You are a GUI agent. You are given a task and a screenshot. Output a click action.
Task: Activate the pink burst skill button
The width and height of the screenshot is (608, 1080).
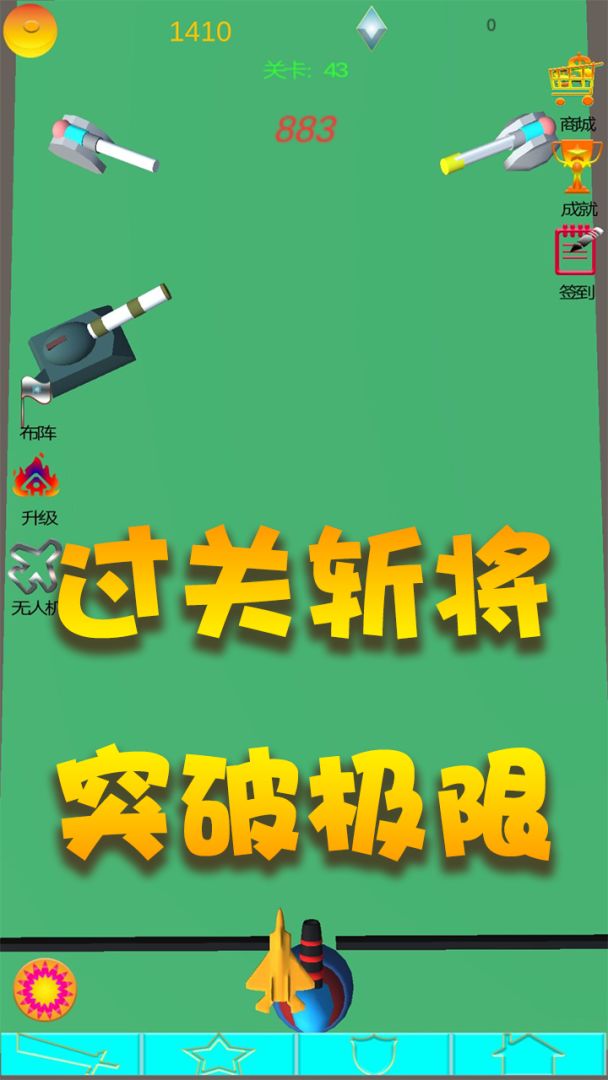tap(45, 990)
